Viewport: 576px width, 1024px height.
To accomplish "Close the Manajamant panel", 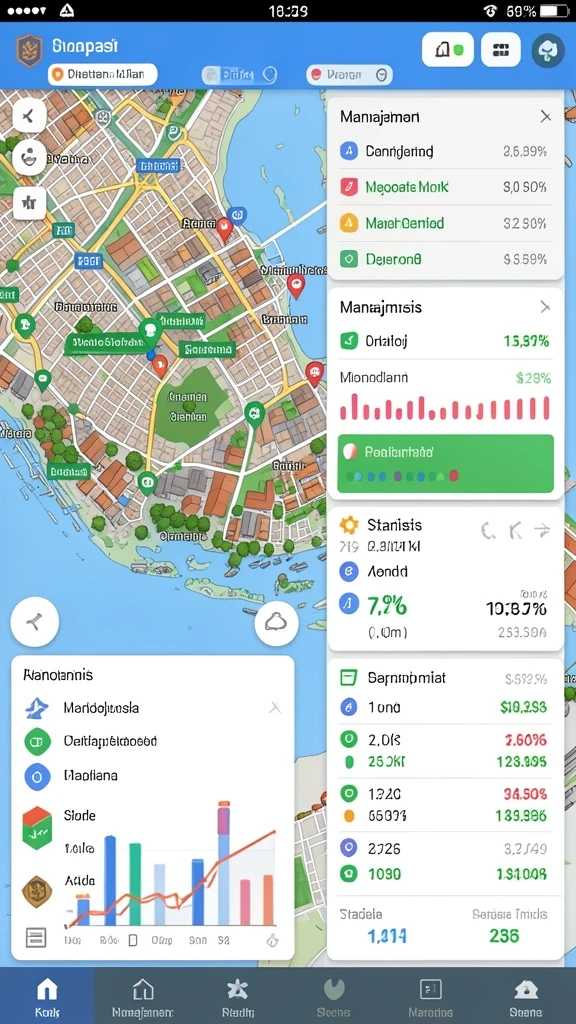I will (545, 117).
